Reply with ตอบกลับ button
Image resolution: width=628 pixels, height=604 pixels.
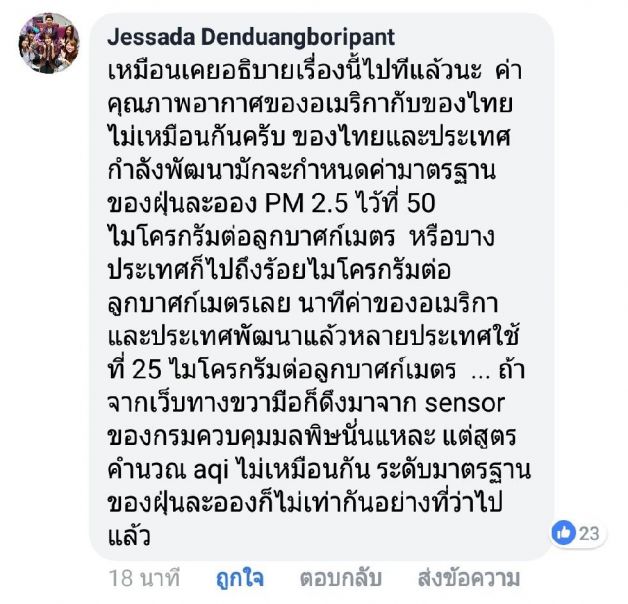(x=340, y=578)
